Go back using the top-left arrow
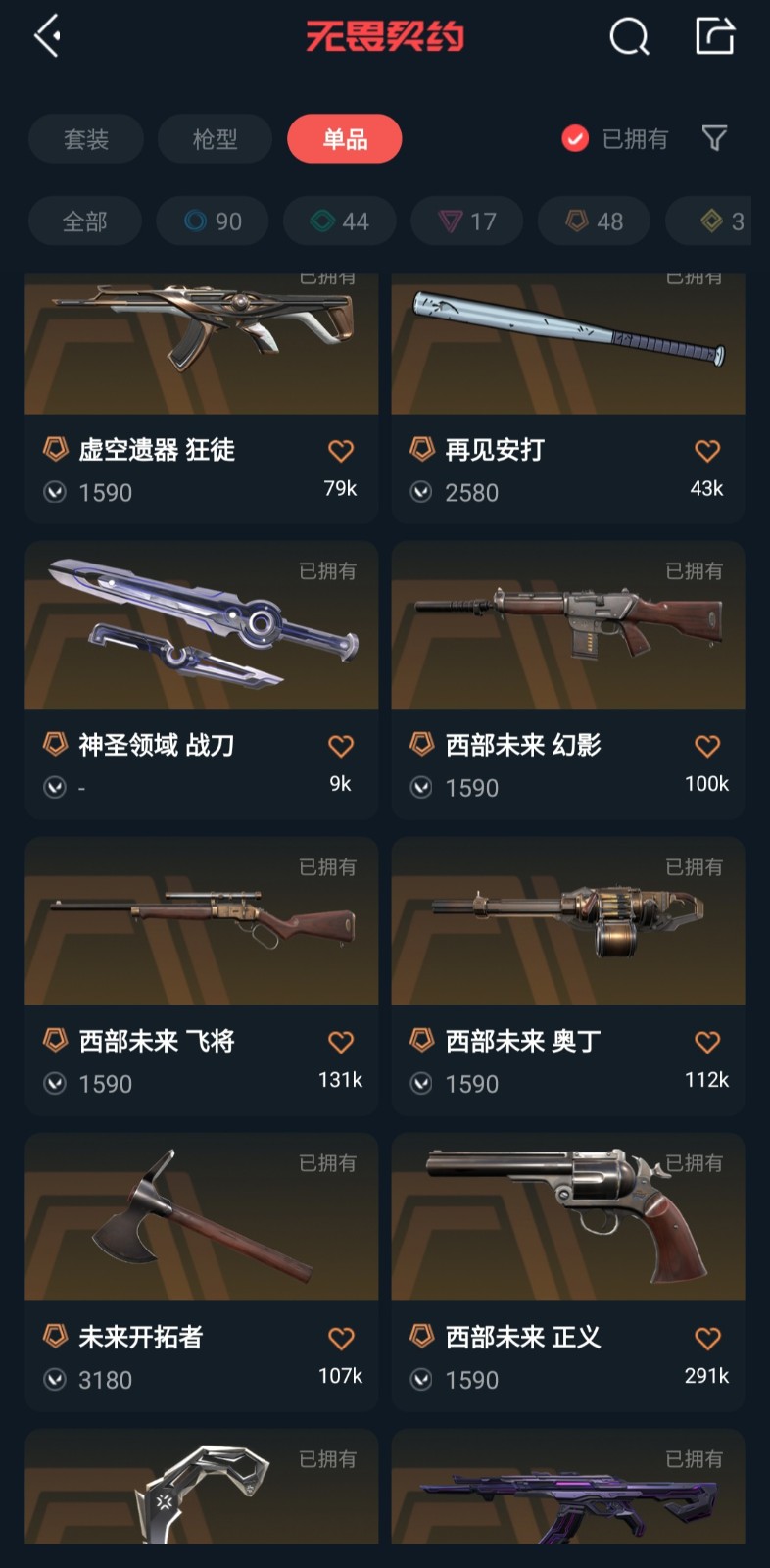The height and width of the screenshot is (1568, 770). [x=47, y=36]
